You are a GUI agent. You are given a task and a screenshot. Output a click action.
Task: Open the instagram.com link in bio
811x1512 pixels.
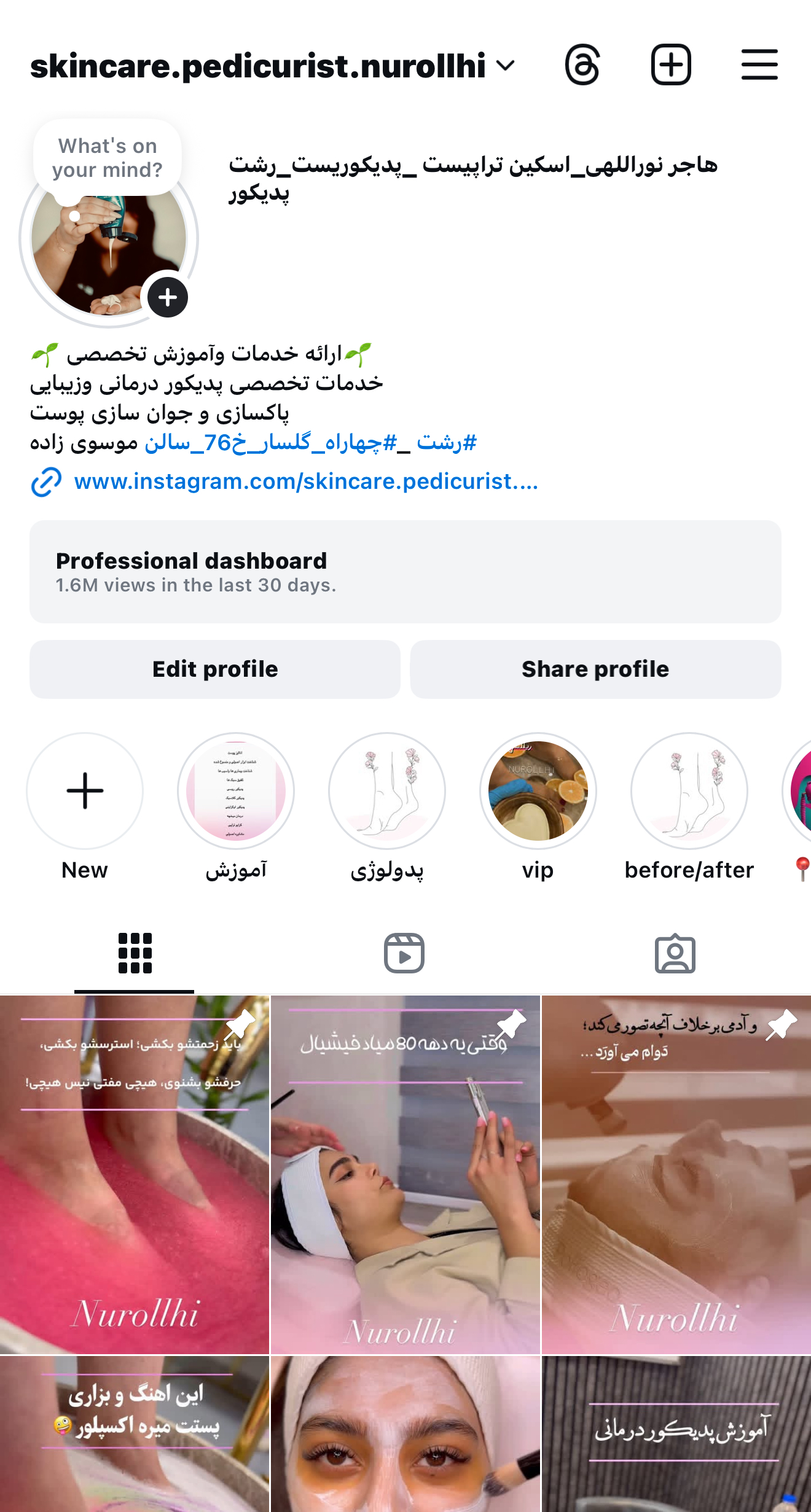pos(305,481)
